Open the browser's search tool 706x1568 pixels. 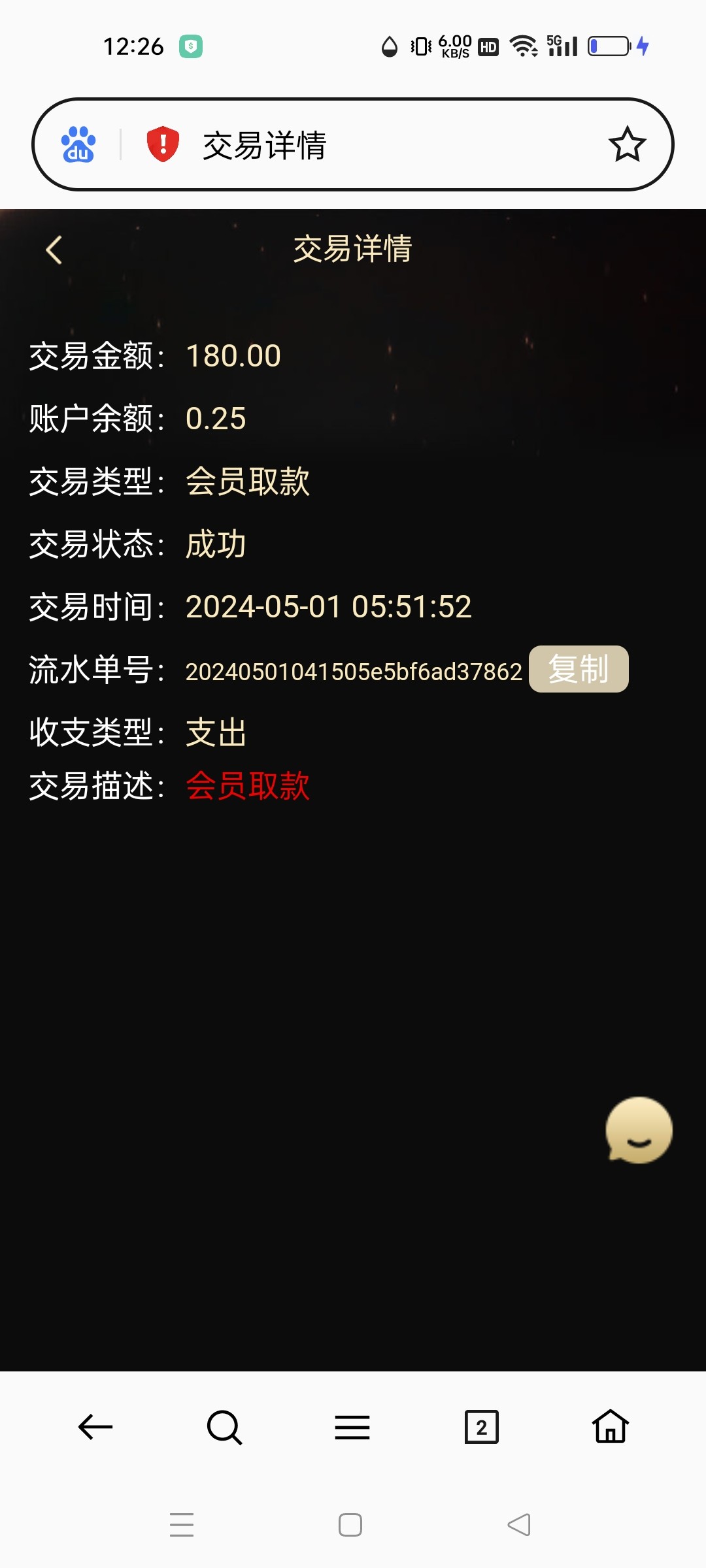(224, 1427)
